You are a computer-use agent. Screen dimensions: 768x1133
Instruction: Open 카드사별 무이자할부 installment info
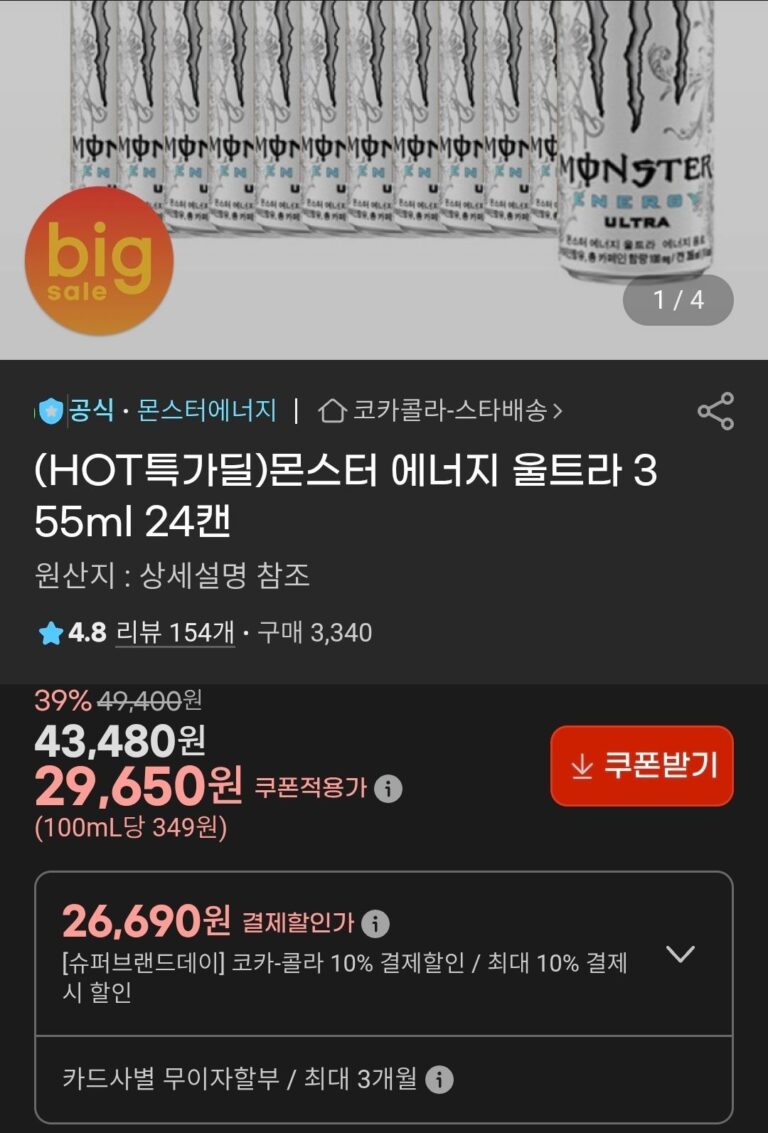pyautogui.click(x=440, y=1080)
